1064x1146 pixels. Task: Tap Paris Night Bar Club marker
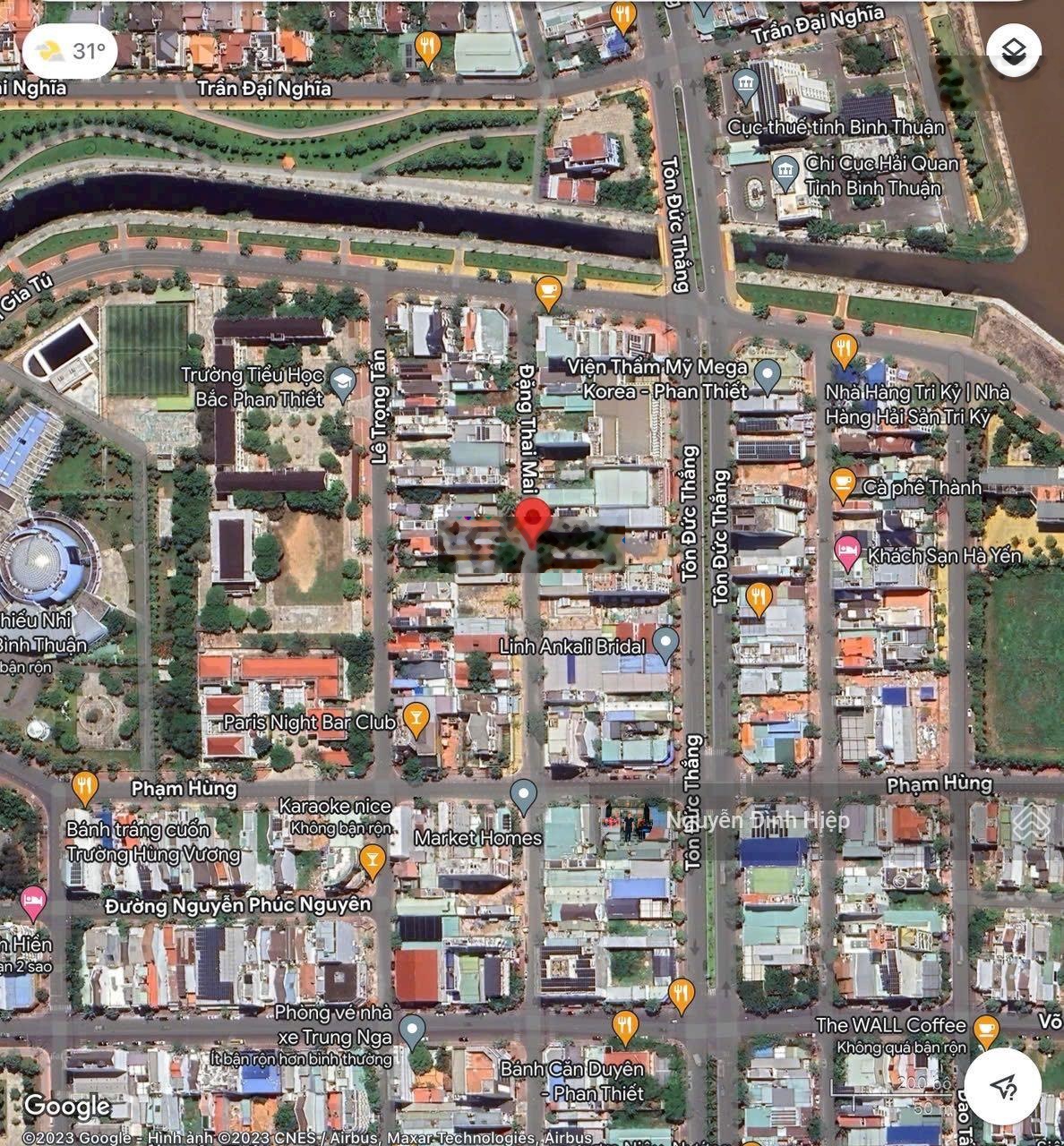click(x=415, y=718)
